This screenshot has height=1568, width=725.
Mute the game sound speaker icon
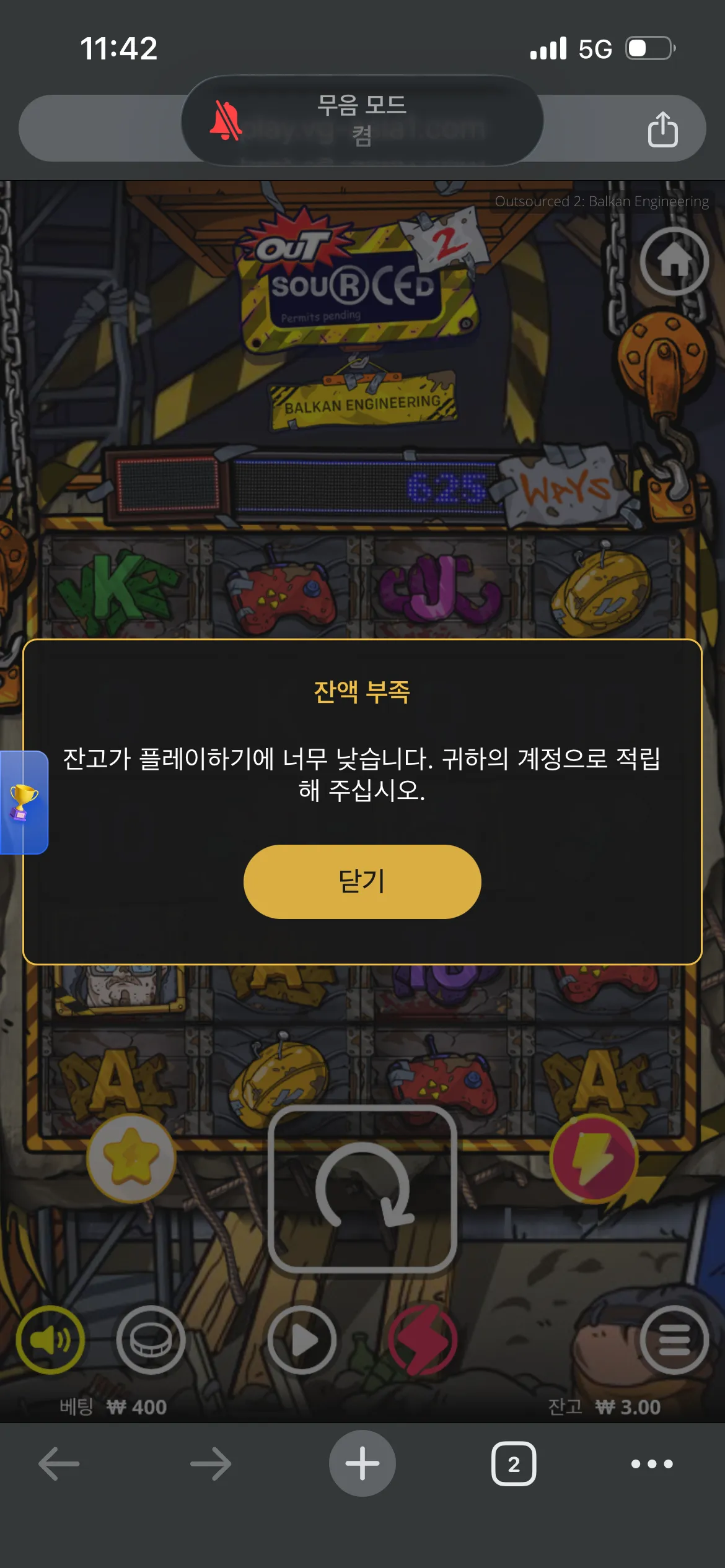tap(50, 1339)
